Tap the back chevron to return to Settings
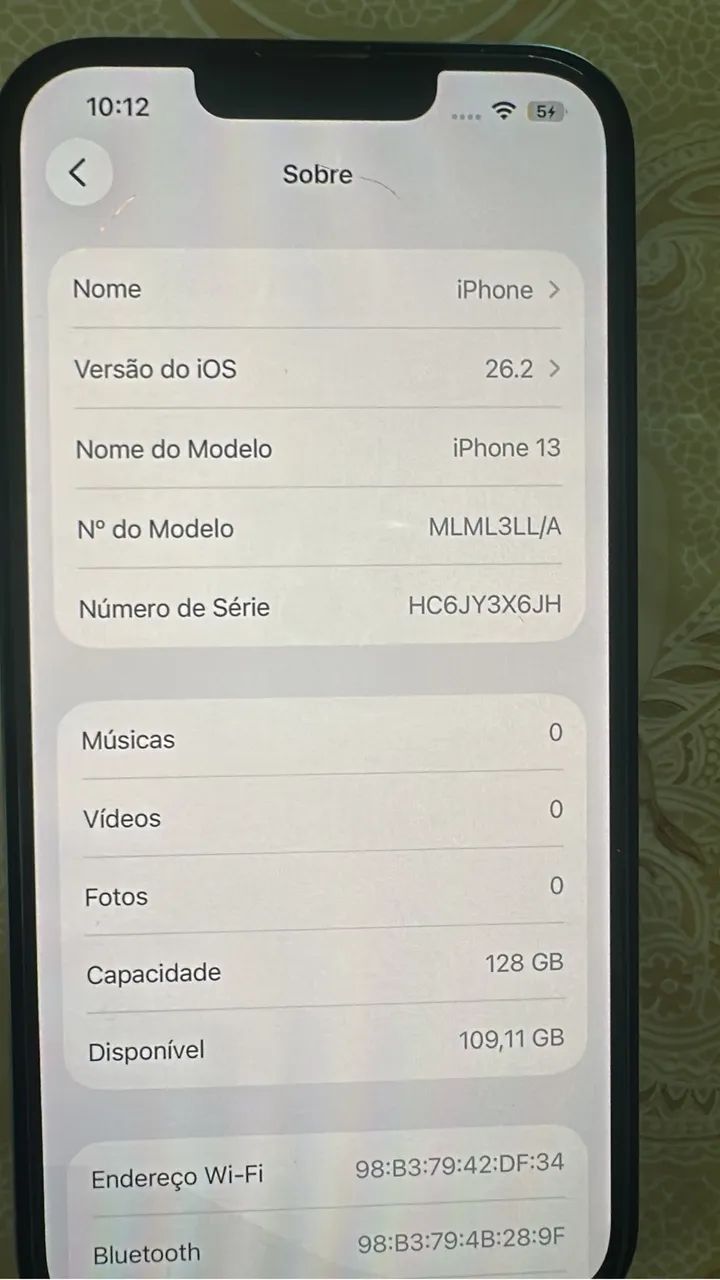 coord(79,172)
